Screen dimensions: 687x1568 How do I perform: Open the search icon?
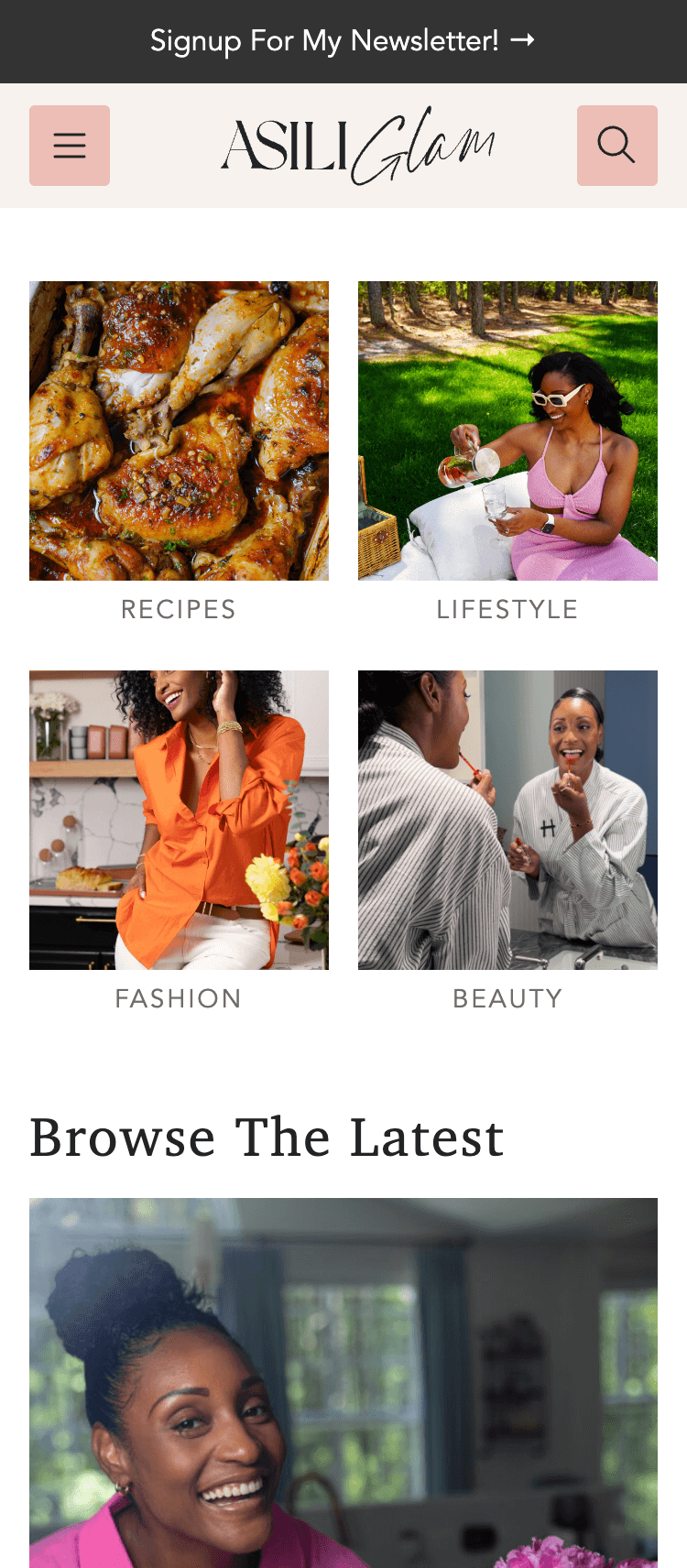click(x=616, y=146)
